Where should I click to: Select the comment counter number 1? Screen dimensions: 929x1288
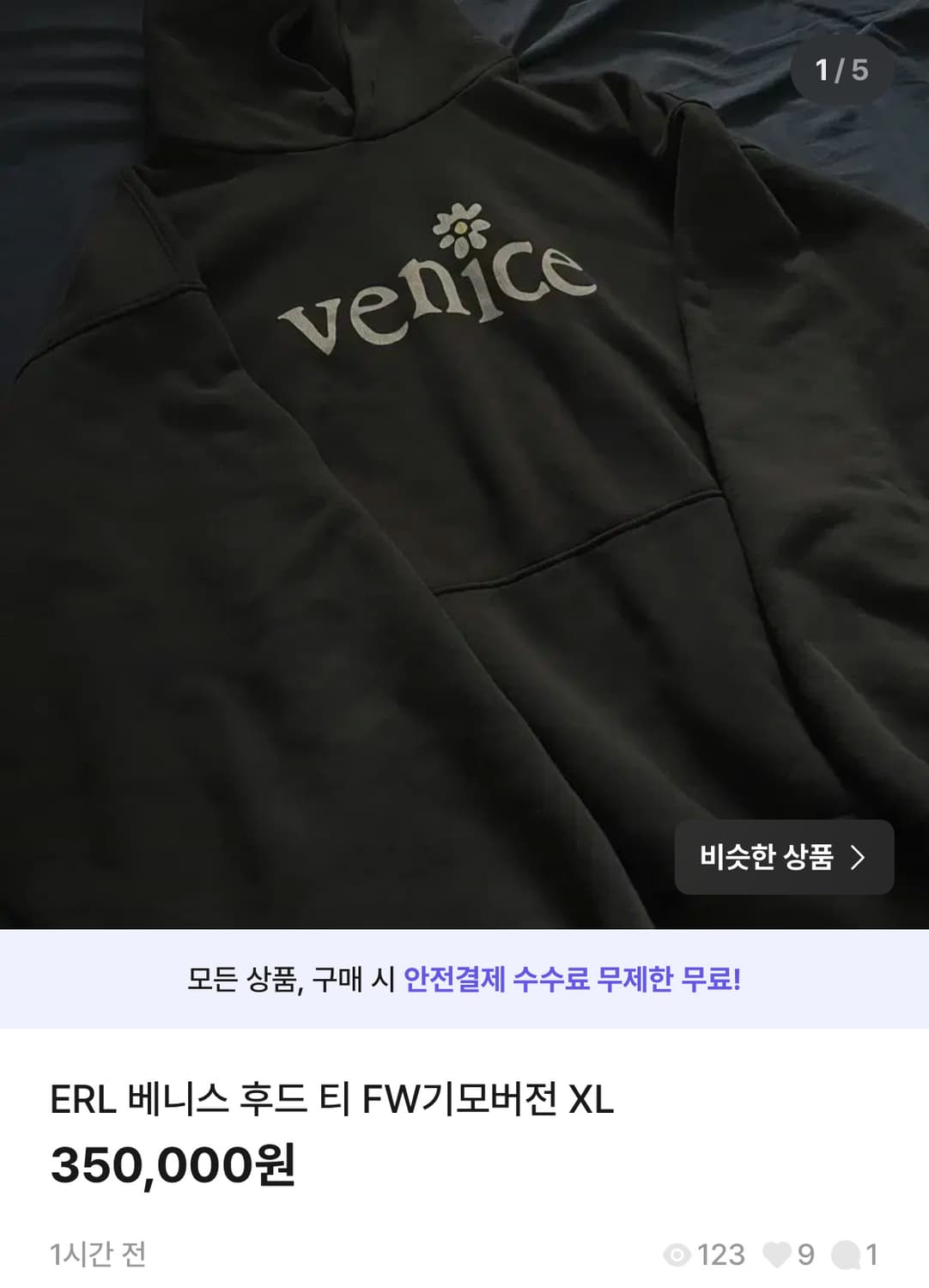coord(870,1255)
